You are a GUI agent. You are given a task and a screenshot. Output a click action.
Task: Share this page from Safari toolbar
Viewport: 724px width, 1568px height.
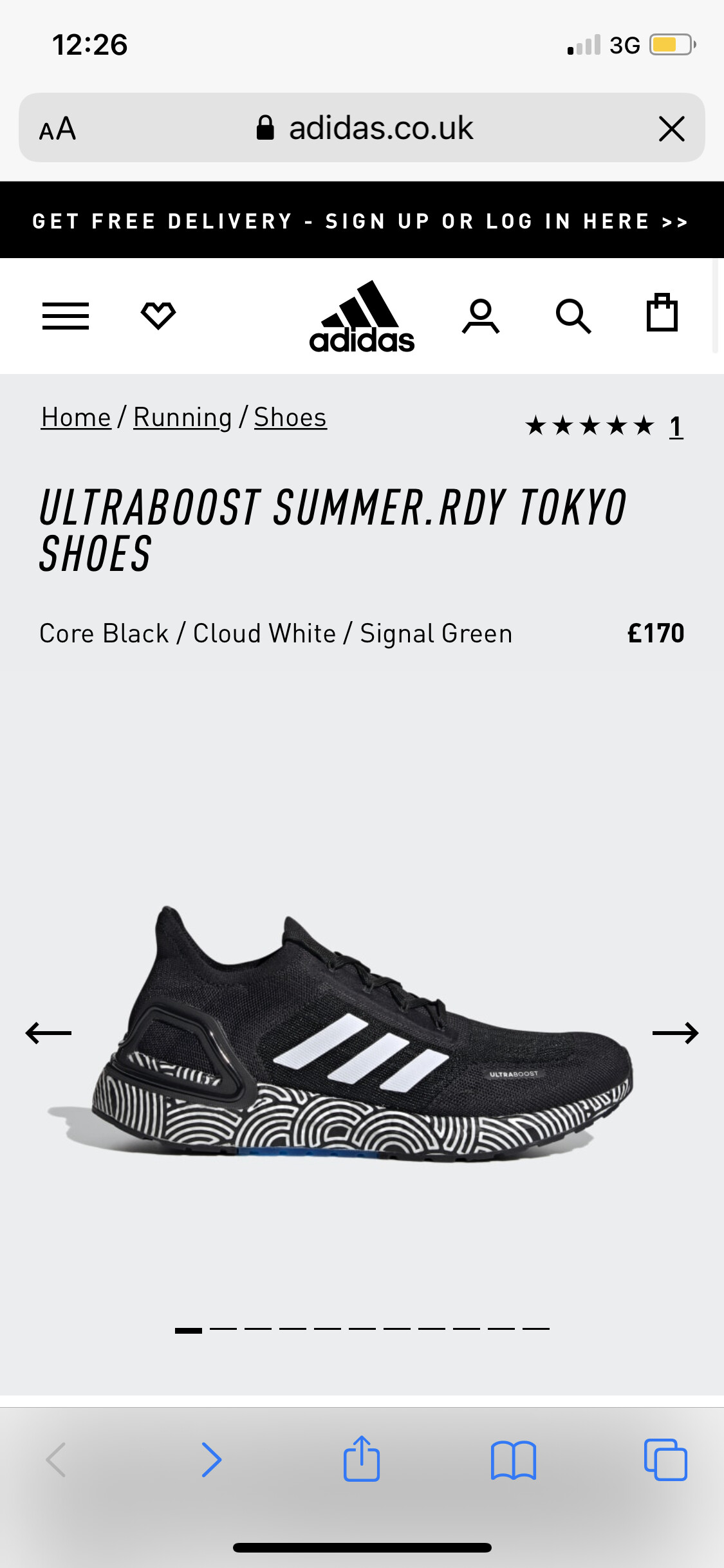click(x=362, y=1459)
